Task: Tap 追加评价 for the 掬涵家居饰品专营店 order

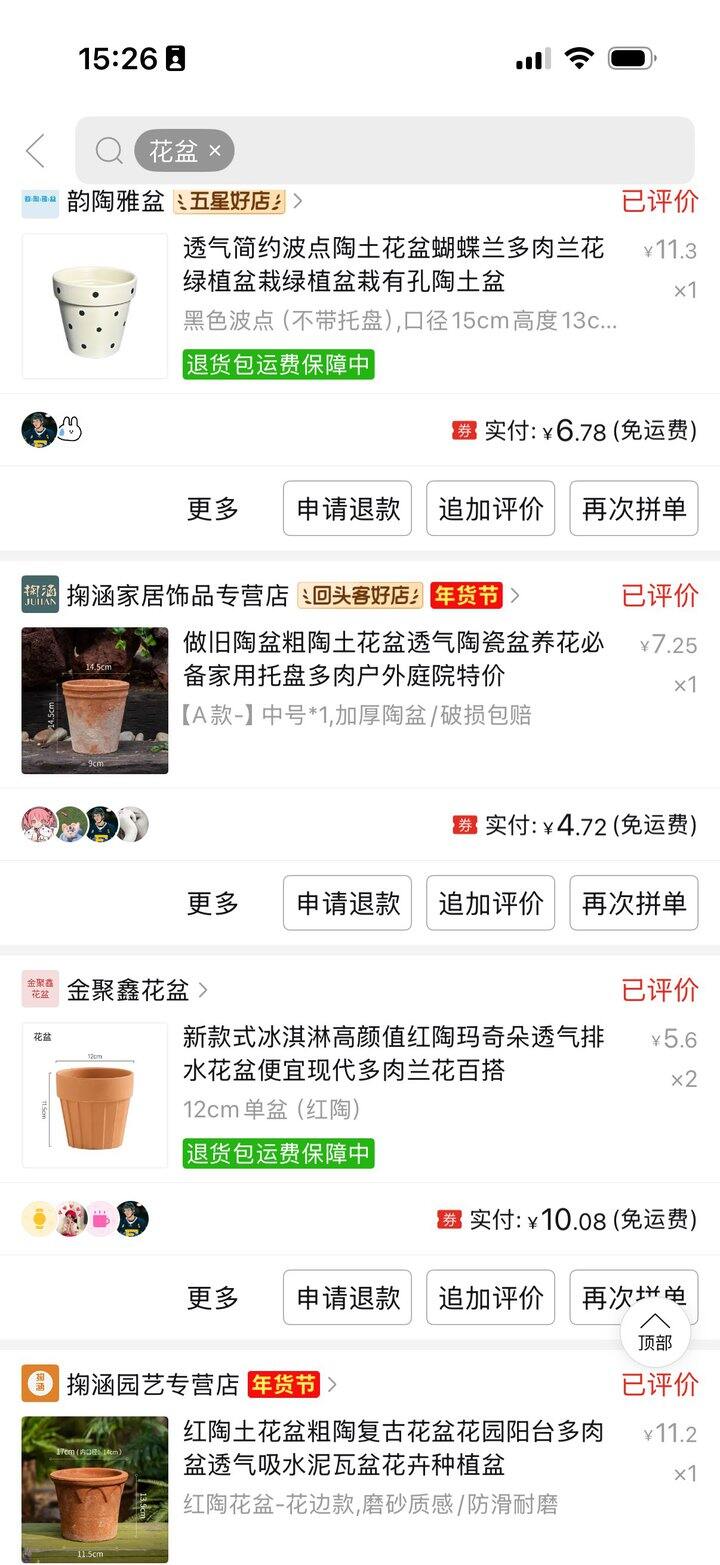Action: (491, 903)
